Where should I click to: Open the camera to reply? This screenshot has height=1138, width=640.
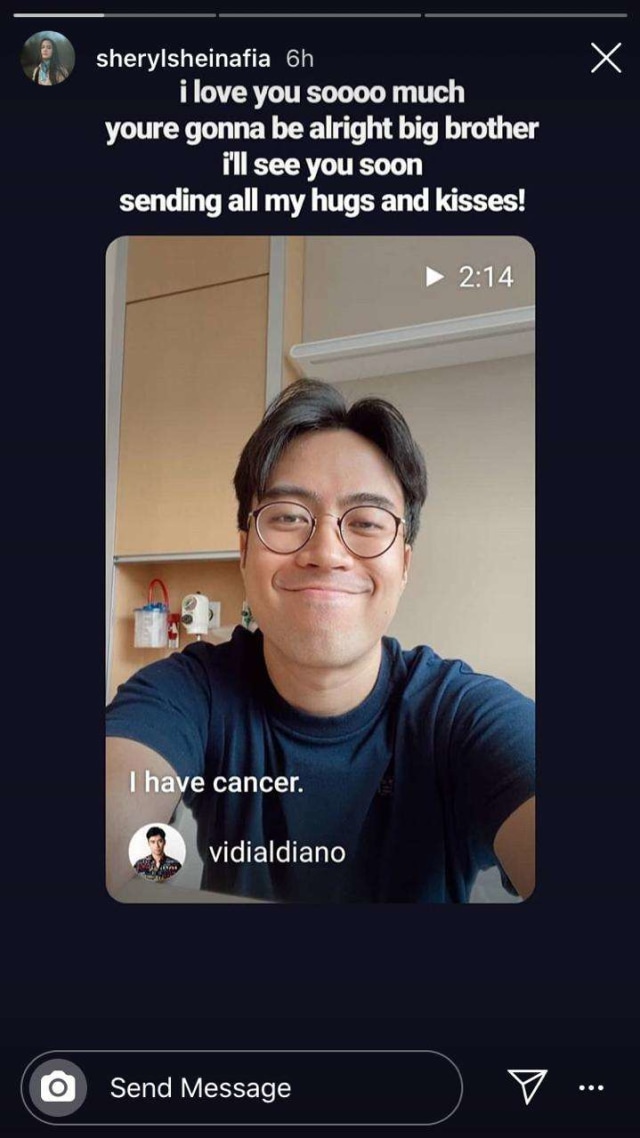coord(58,1087)
